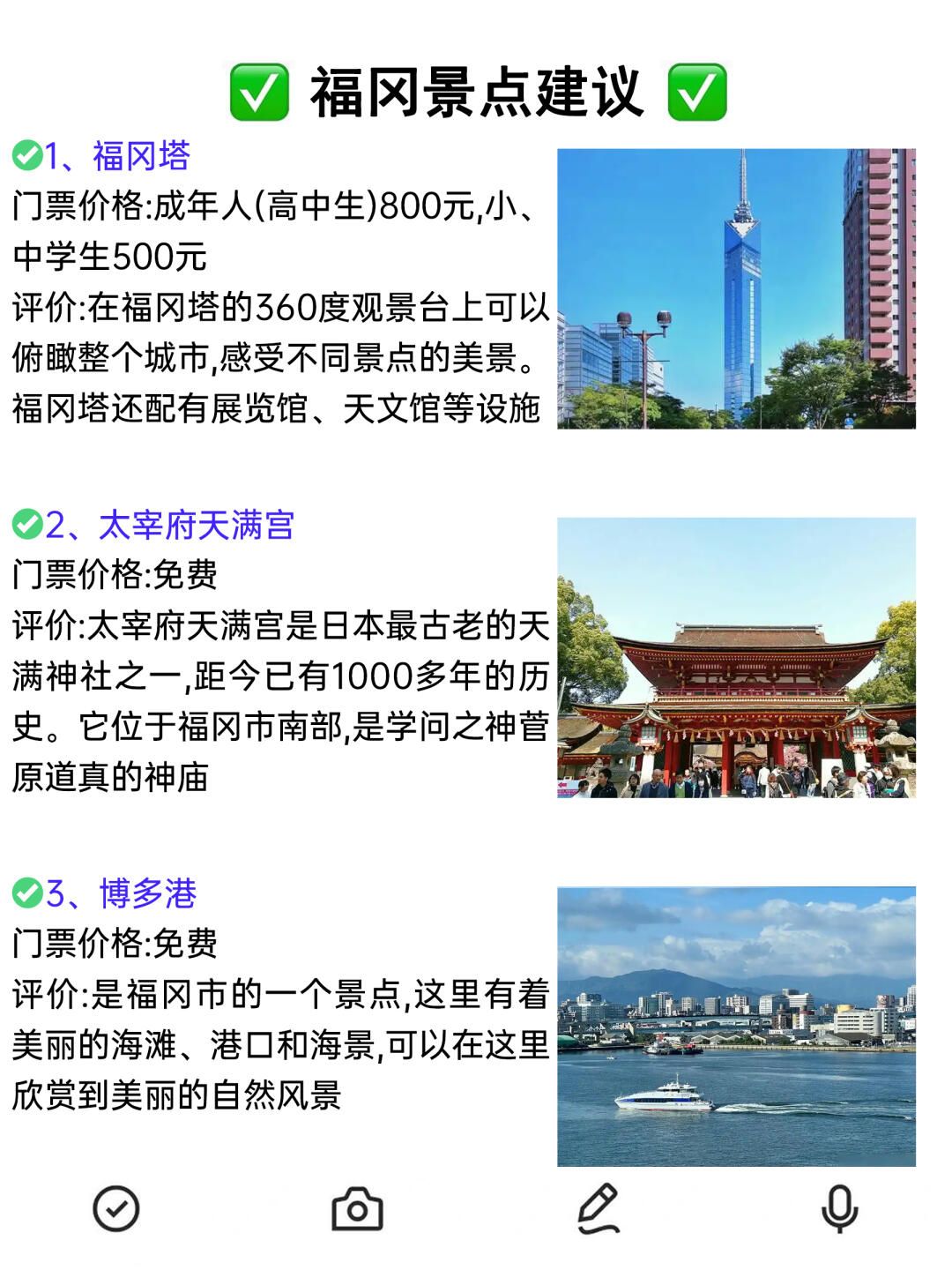Add a checklist item to the note

coord(116,1209)
